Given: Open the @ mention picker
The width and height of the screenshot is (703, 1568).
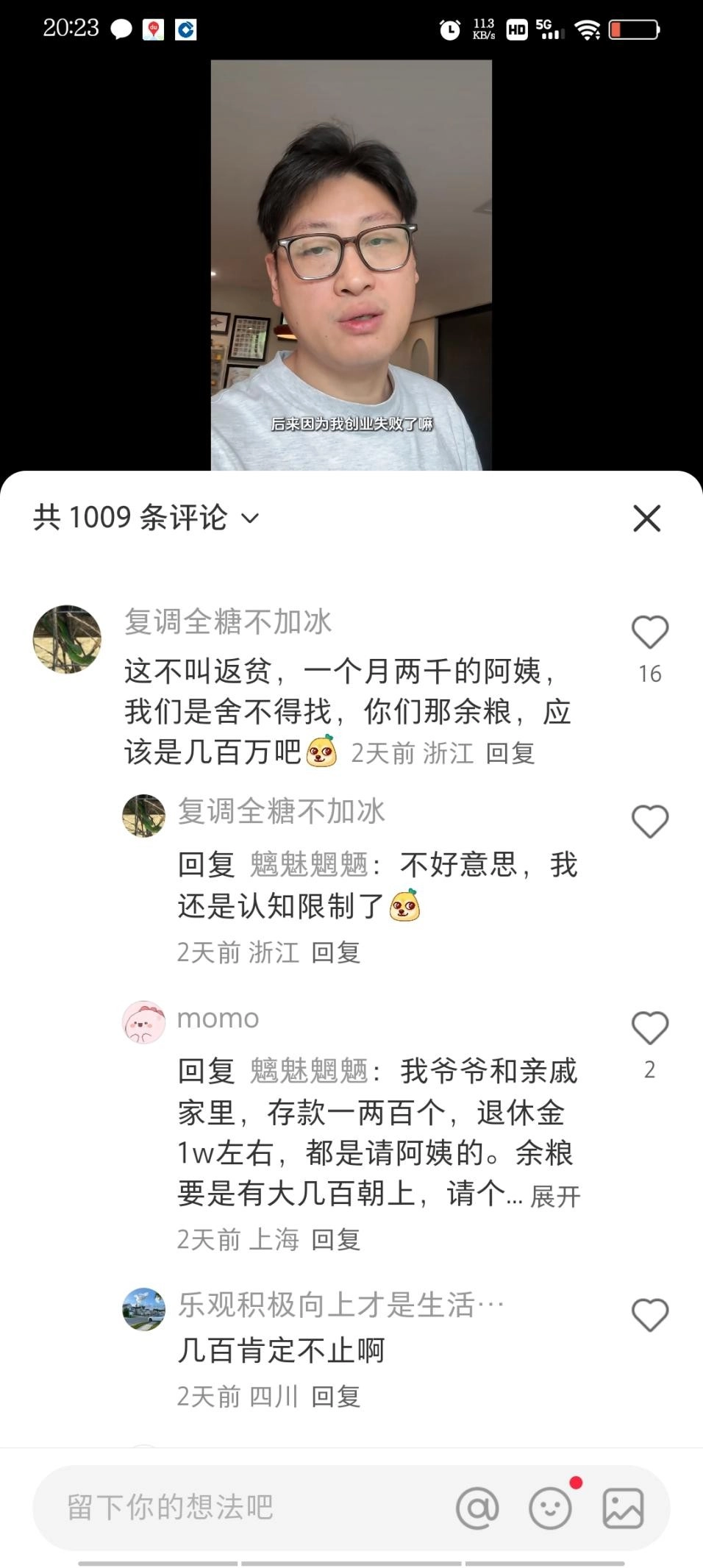Looking at the screenshot, I should pos(479,1508).
